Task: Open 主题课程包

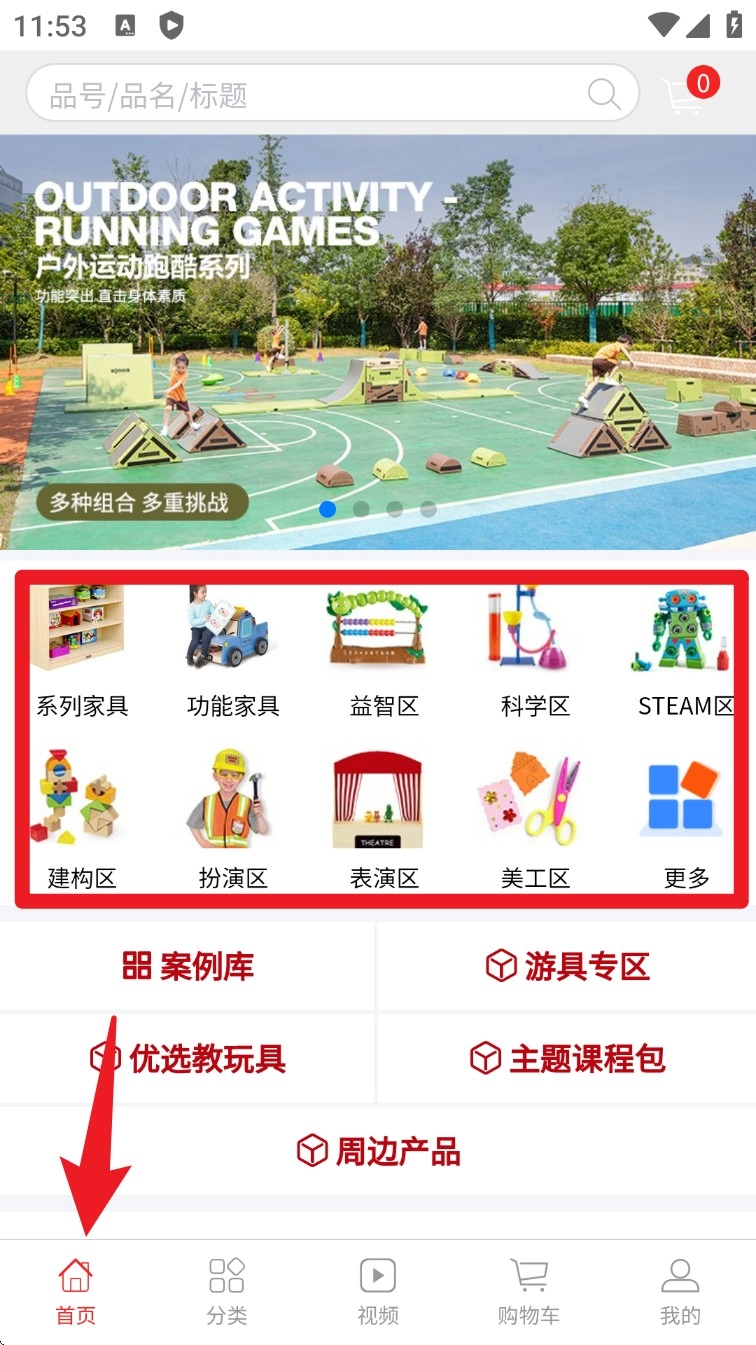Action: coord(567,1058)
